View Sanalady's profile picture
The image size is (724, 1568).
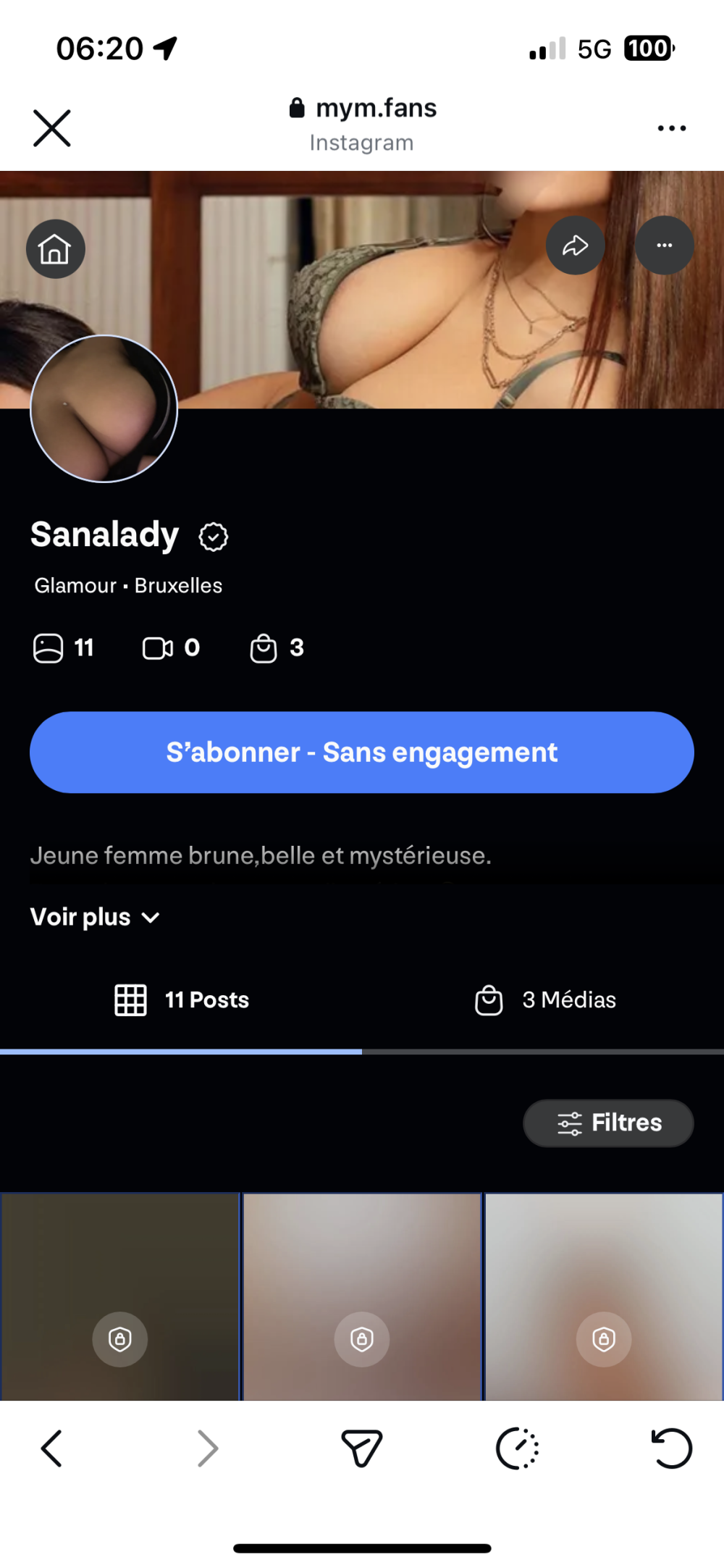click(104, 408)
